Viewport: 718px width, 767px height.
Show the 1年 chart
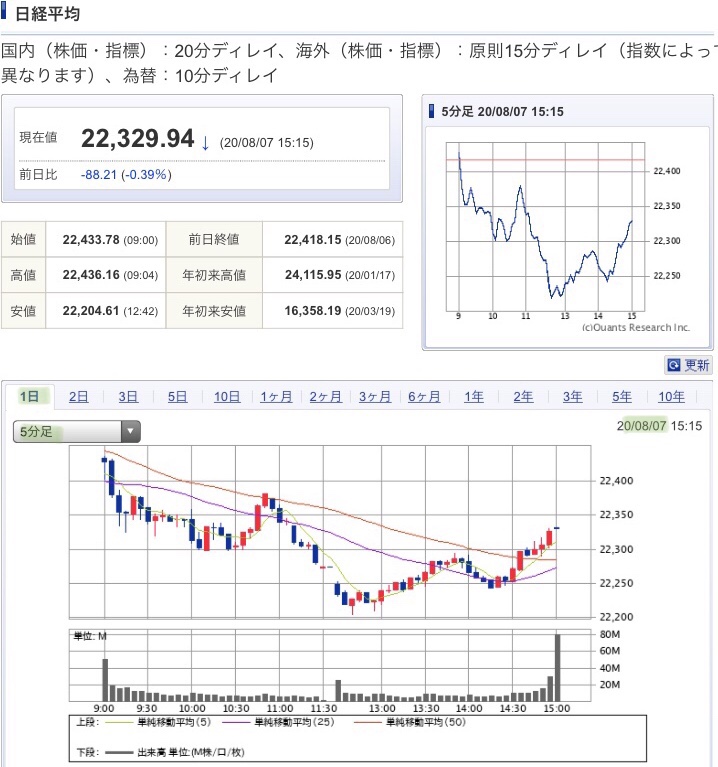tap(474, 397)
